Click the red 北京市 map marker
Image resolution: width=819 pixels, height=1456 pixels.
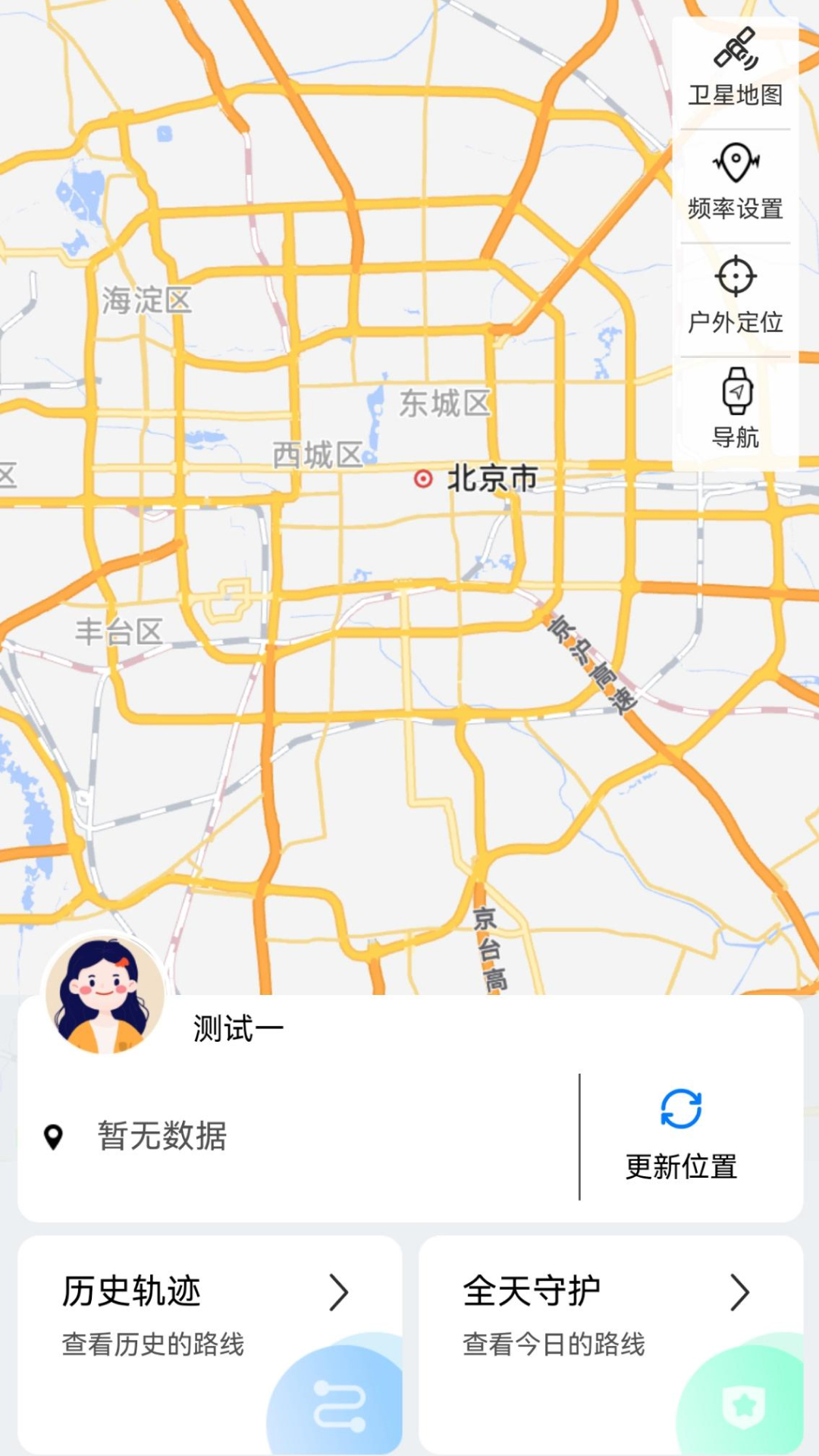pos(422,479)
